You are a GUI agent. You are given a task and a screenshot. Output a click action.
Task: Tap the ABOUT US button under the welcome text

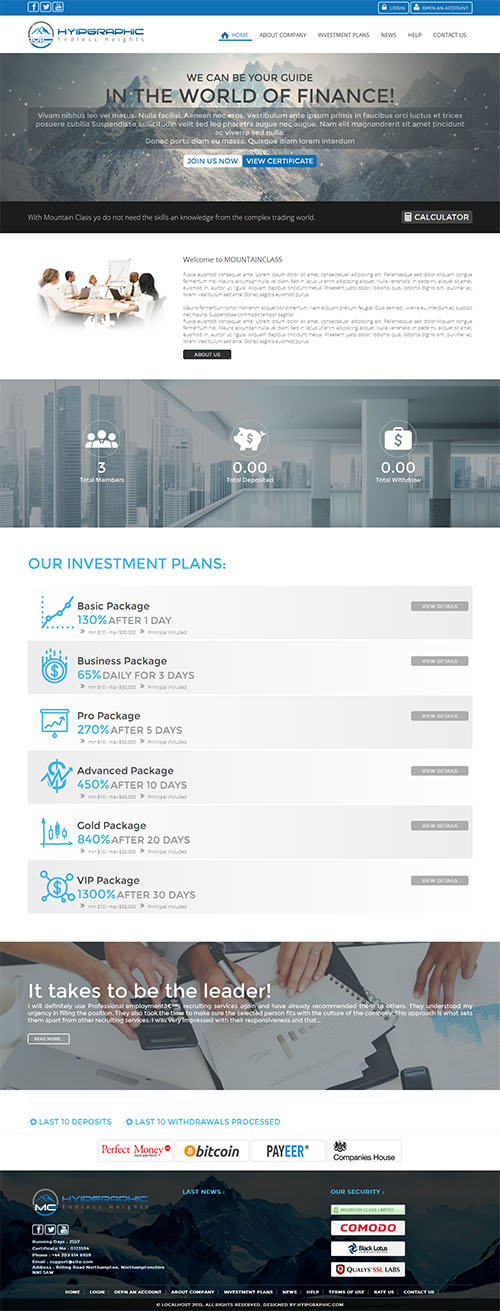207,354
